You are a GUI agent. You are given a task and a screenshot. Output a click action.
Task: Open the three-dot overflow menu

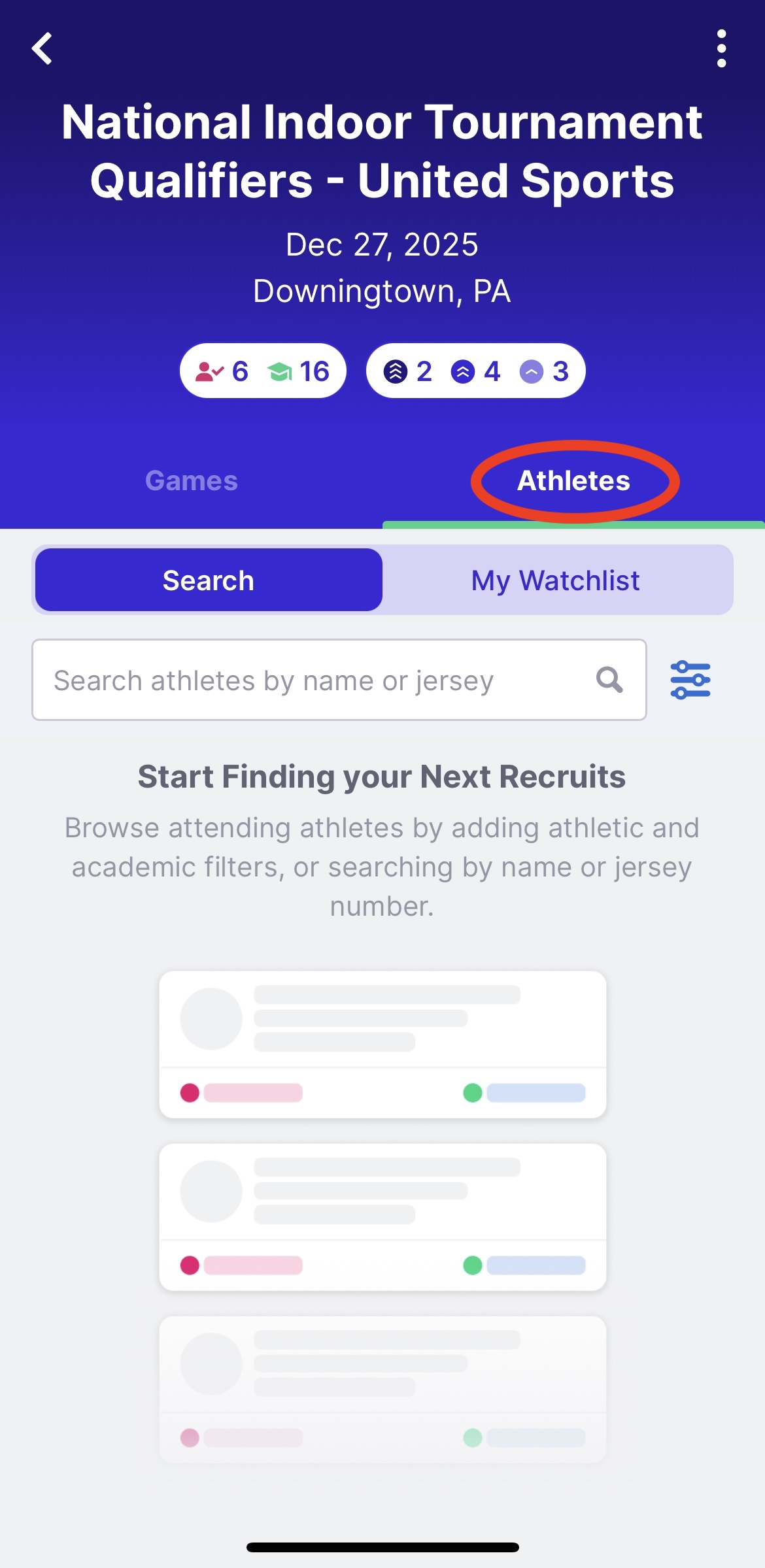721,48
